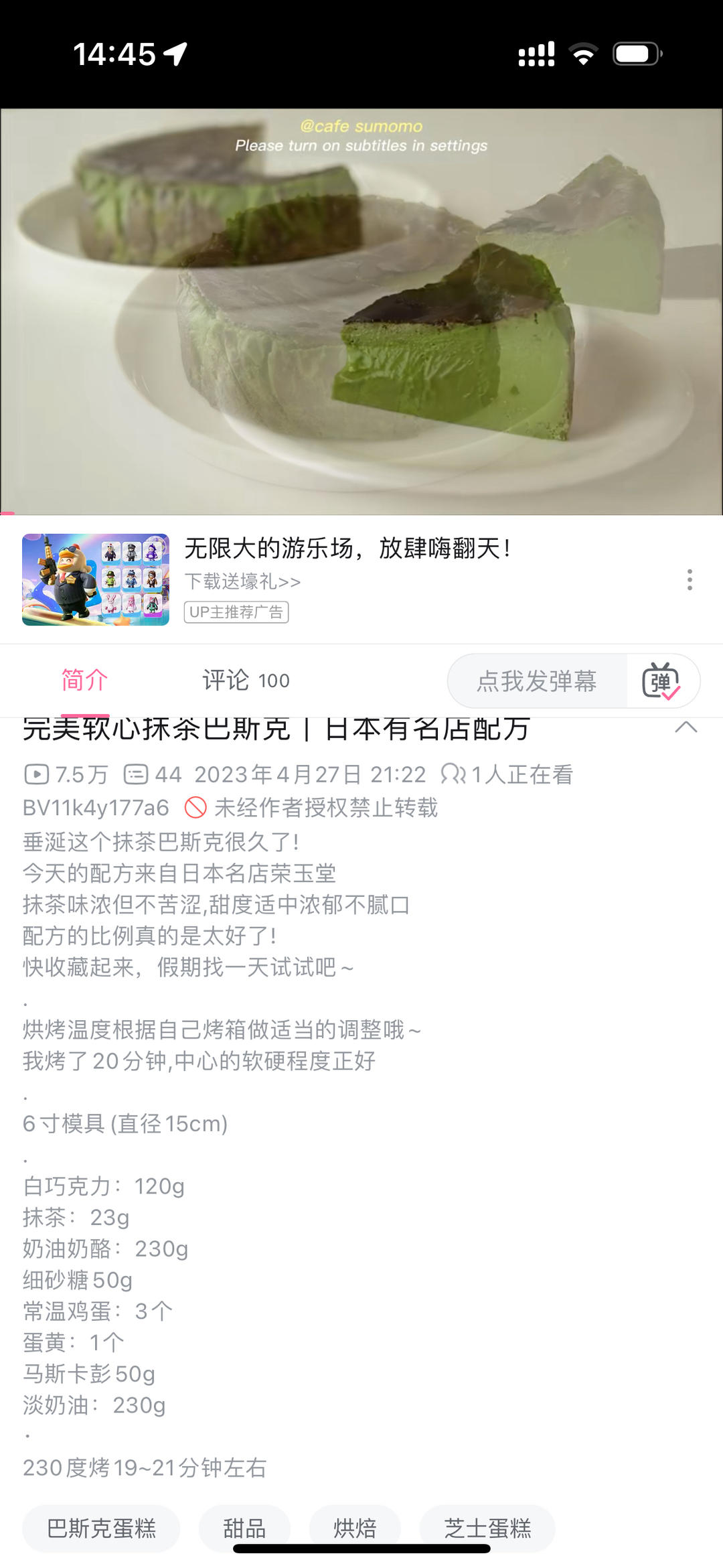This screenshot has height=1568, width=723.
Task: Select the 芝士蛋糕 tag
Action: [x=488, y=1528]
